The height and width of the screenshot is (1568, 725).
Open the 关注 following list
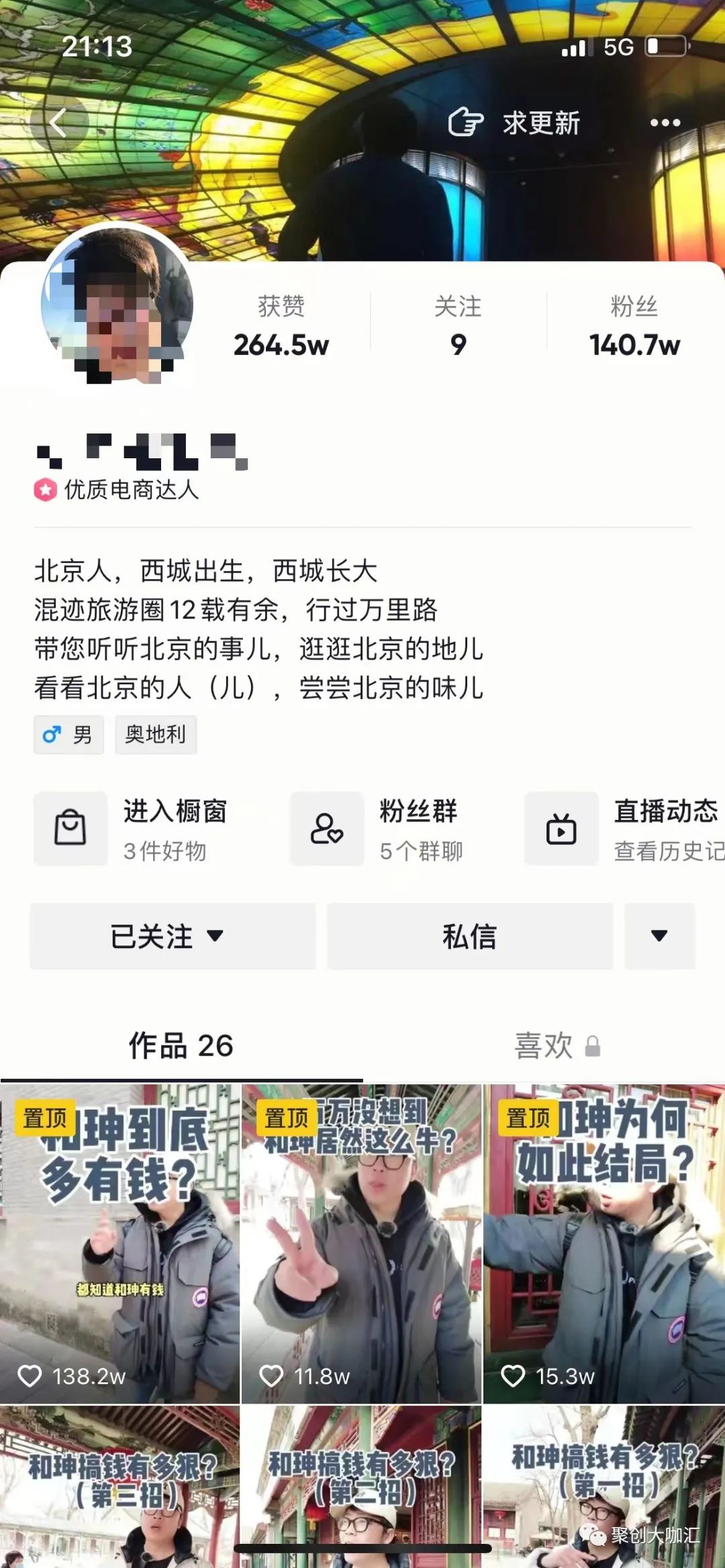tap(458, 326)
